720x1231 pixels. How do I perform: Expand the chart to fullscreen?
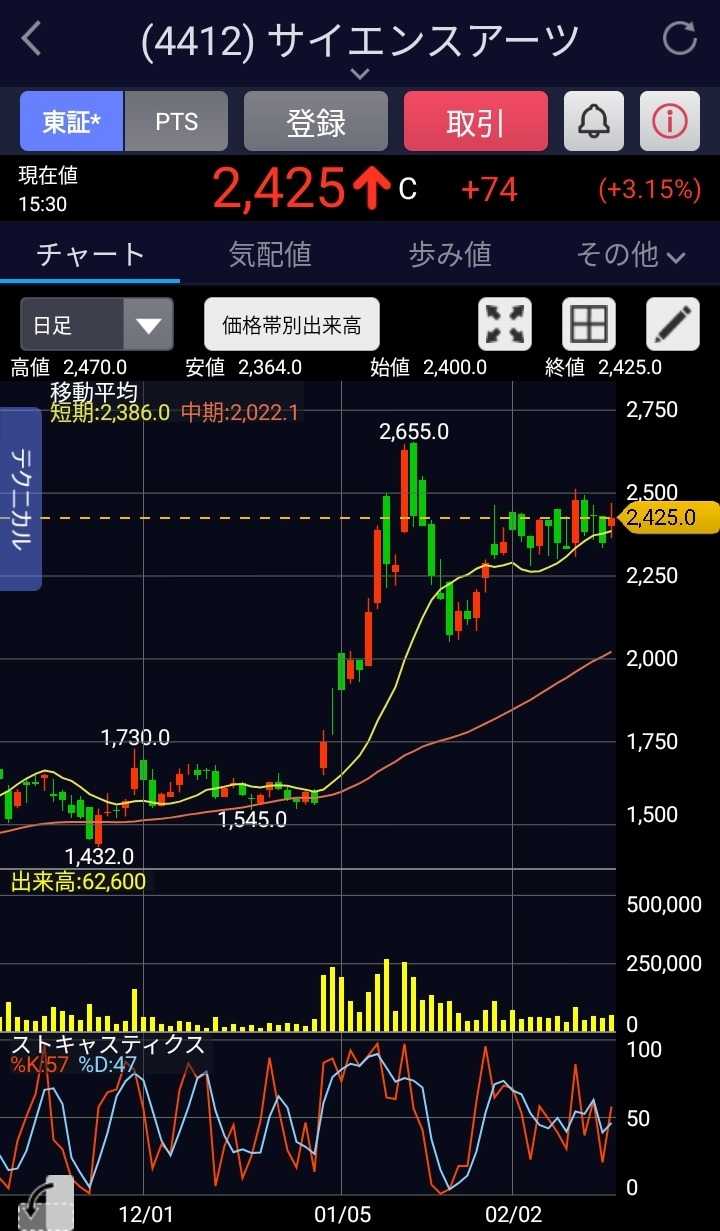coord(505,325)
